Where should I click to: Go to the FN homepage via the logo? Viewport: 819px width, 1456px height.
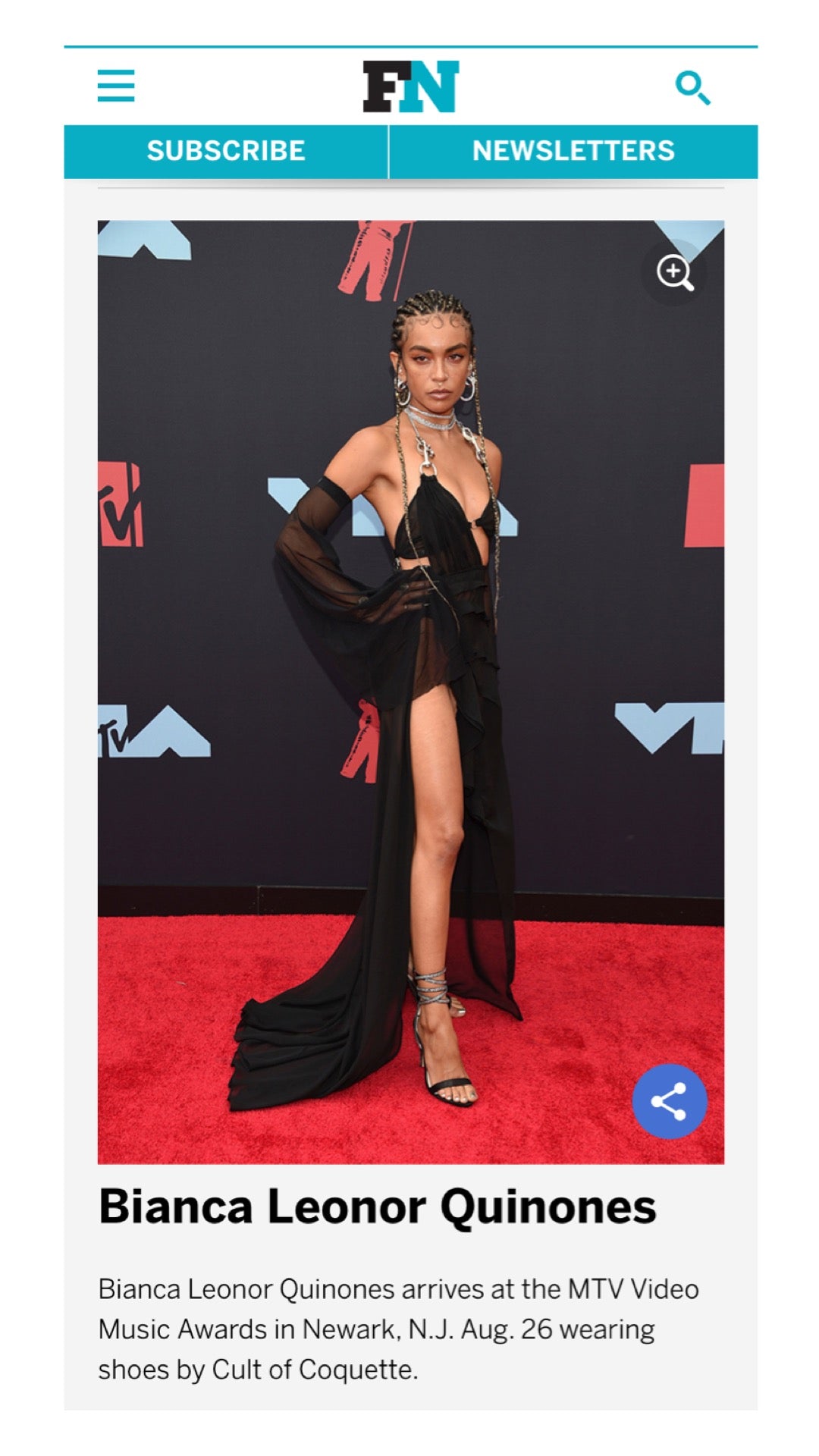[411, 86]
